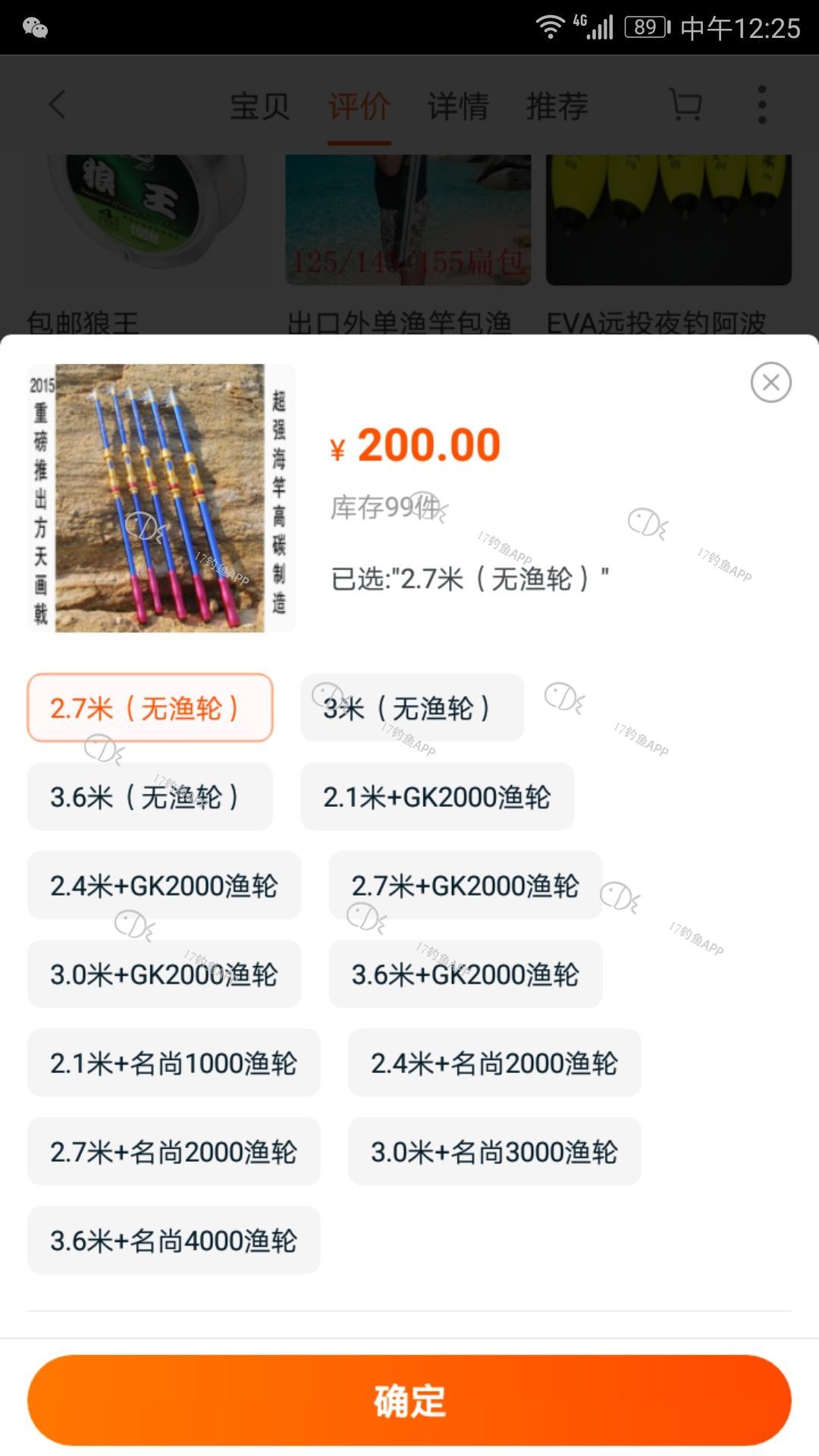This screenshot has height=1456, width=819.
Task: Confirm selection with 确定 button
Action: point(409,1400)
